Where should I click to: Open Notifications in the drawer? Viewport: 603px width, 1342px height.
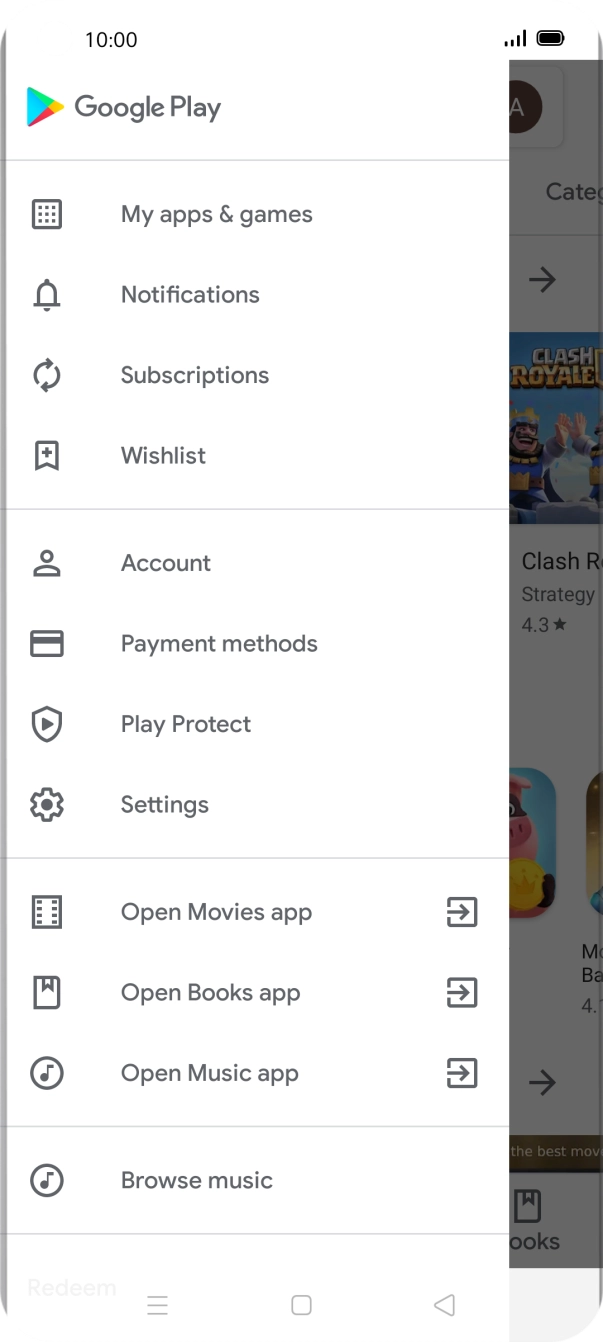pyautogui.click(x=190, y=295)
